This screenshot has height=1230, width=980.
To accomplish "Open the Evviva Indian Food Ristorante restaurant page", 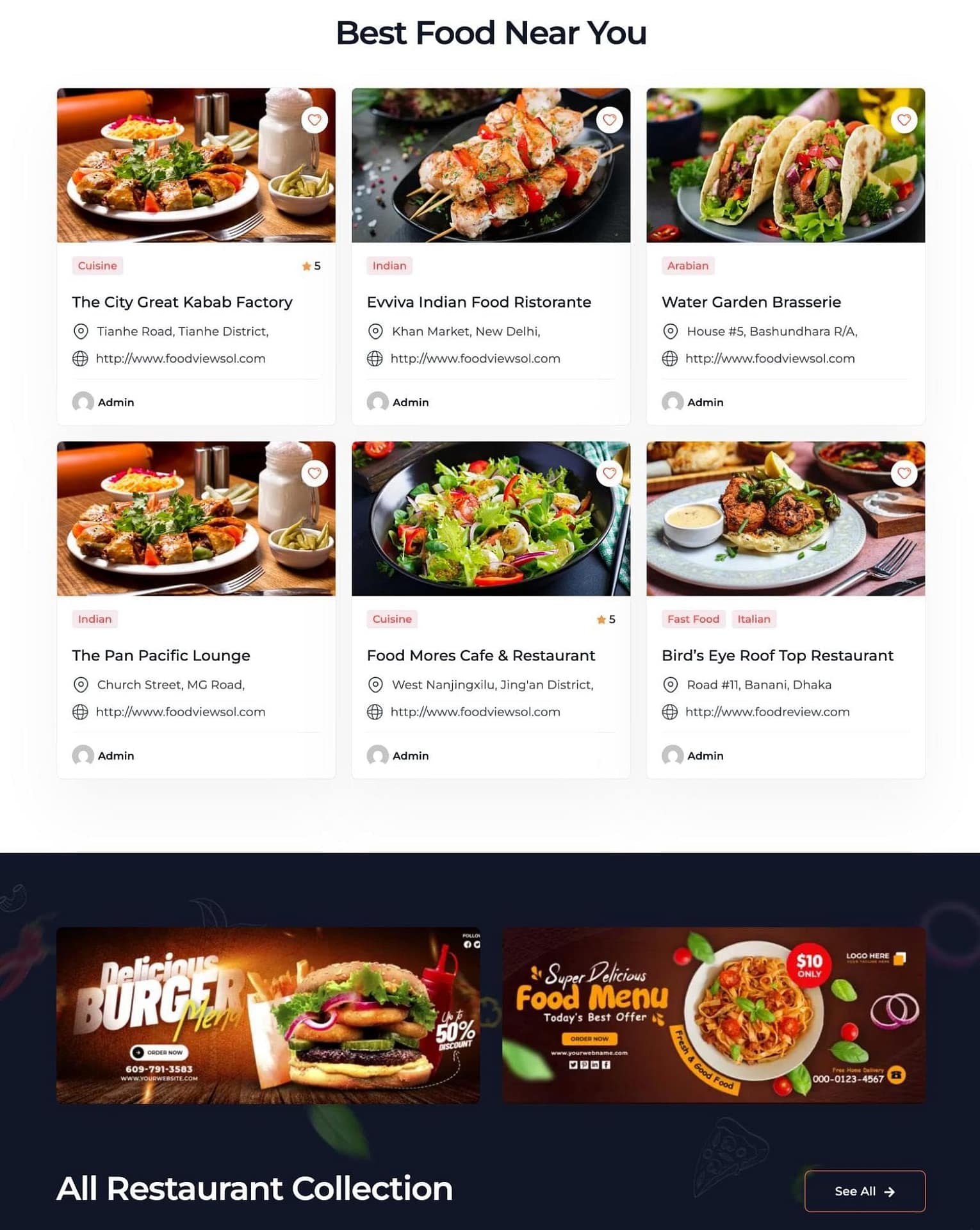I will tap(479, 302).
